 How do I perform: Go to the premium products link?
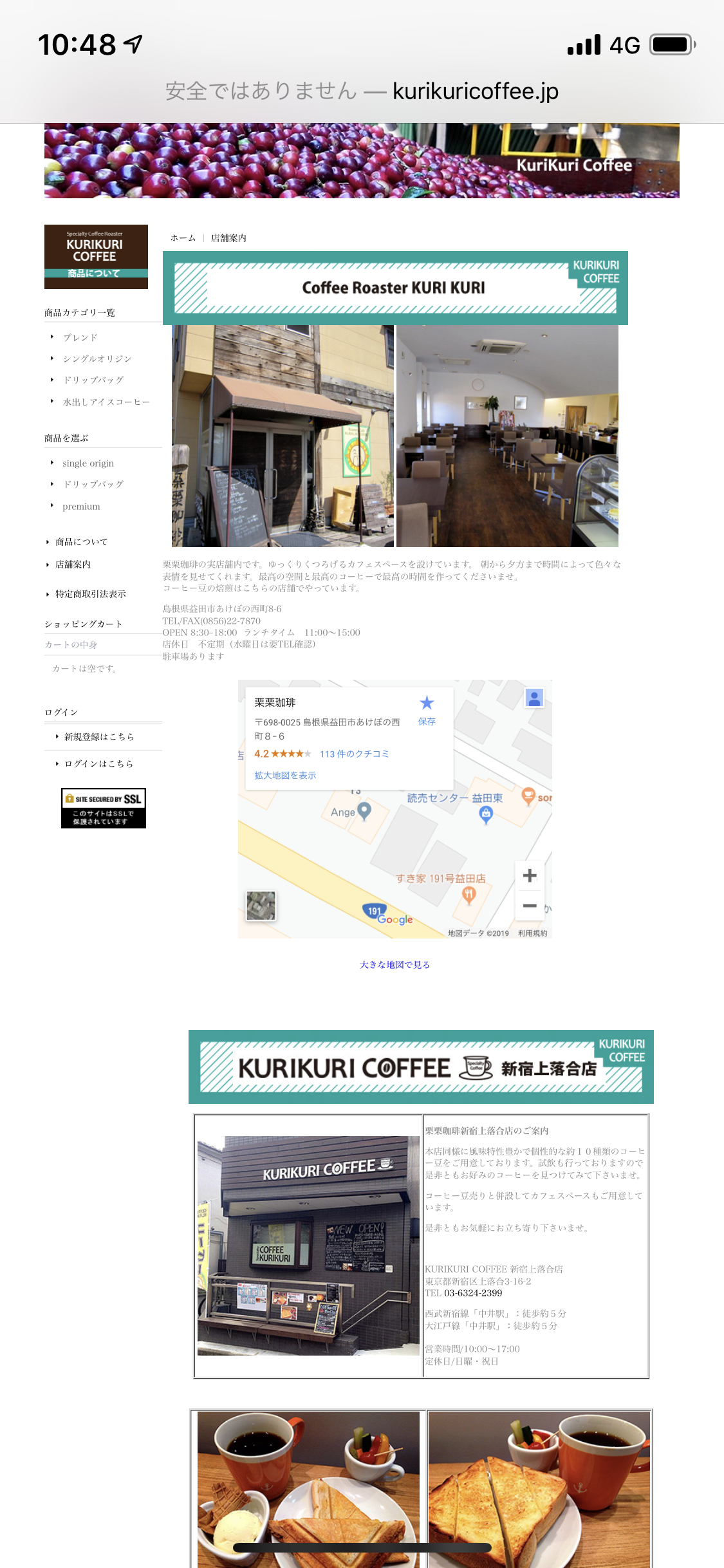[81, 507]
